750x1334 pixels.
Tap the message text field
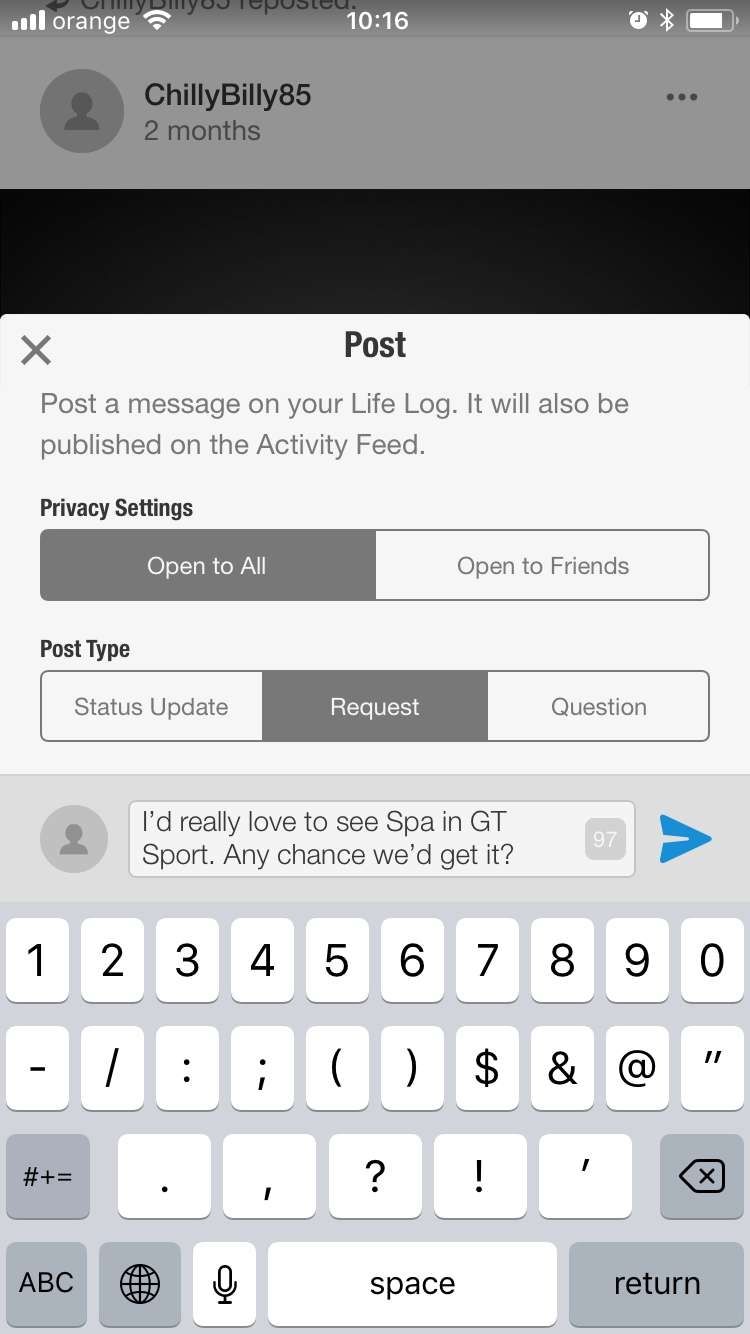click(x=381, y=839)
